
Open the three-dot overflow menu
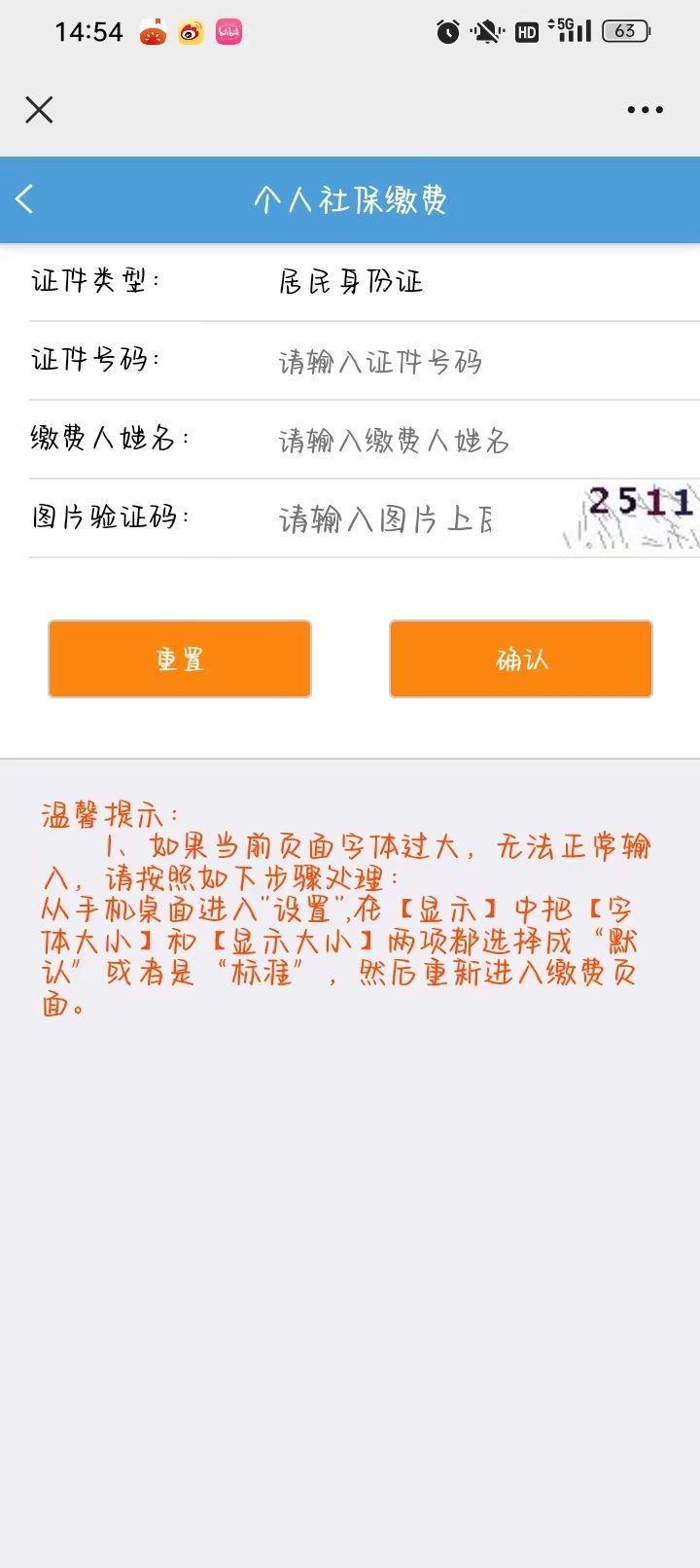pos(646,110)
